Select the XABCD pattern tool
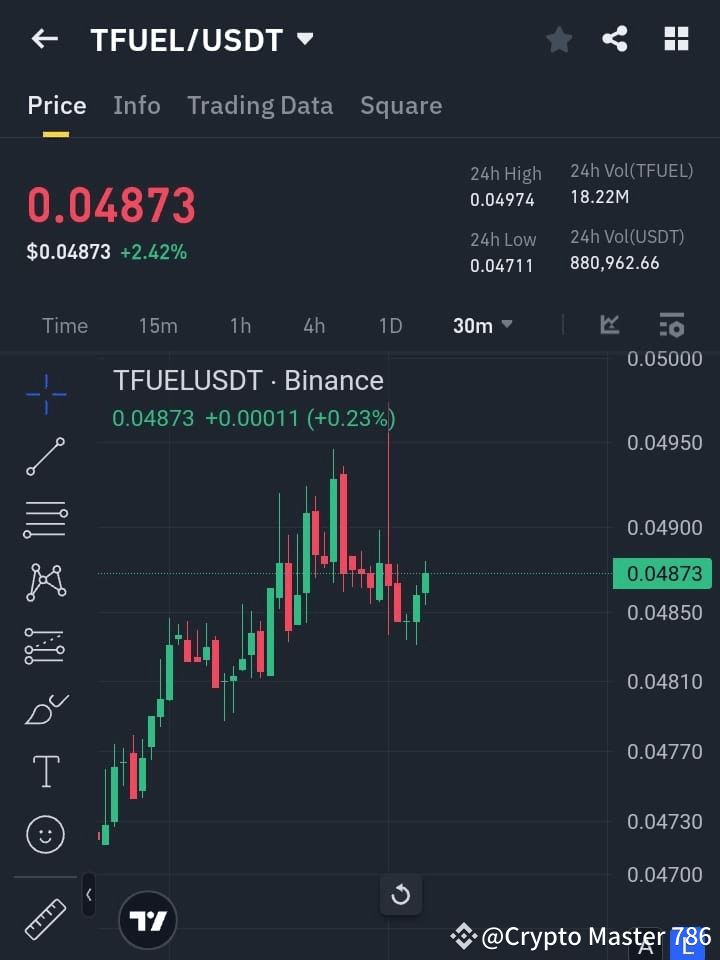 click(x=44, y=583)
